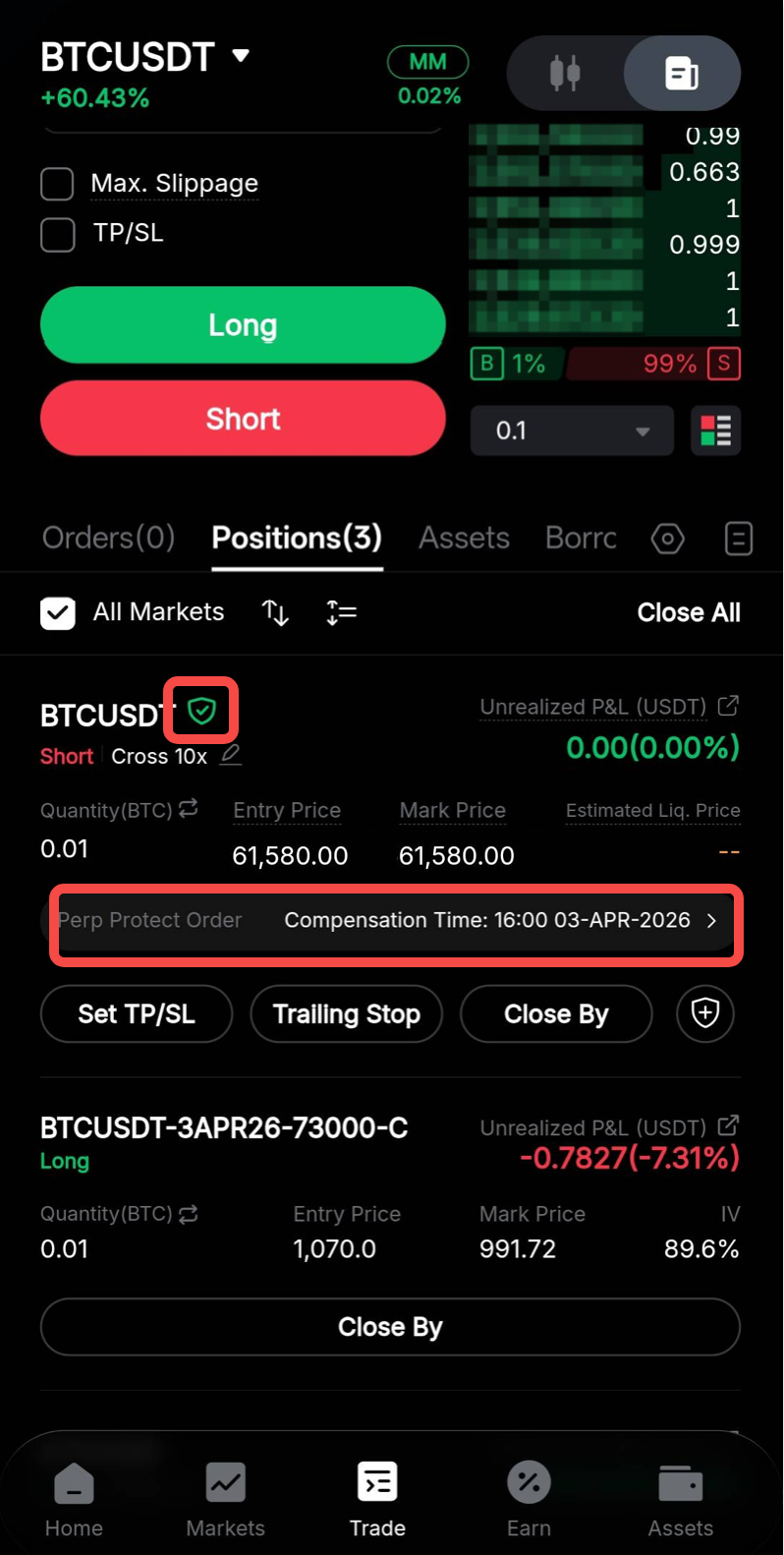
Task: Edit the Cross 10x leverage setting
Action: [231, 755]
